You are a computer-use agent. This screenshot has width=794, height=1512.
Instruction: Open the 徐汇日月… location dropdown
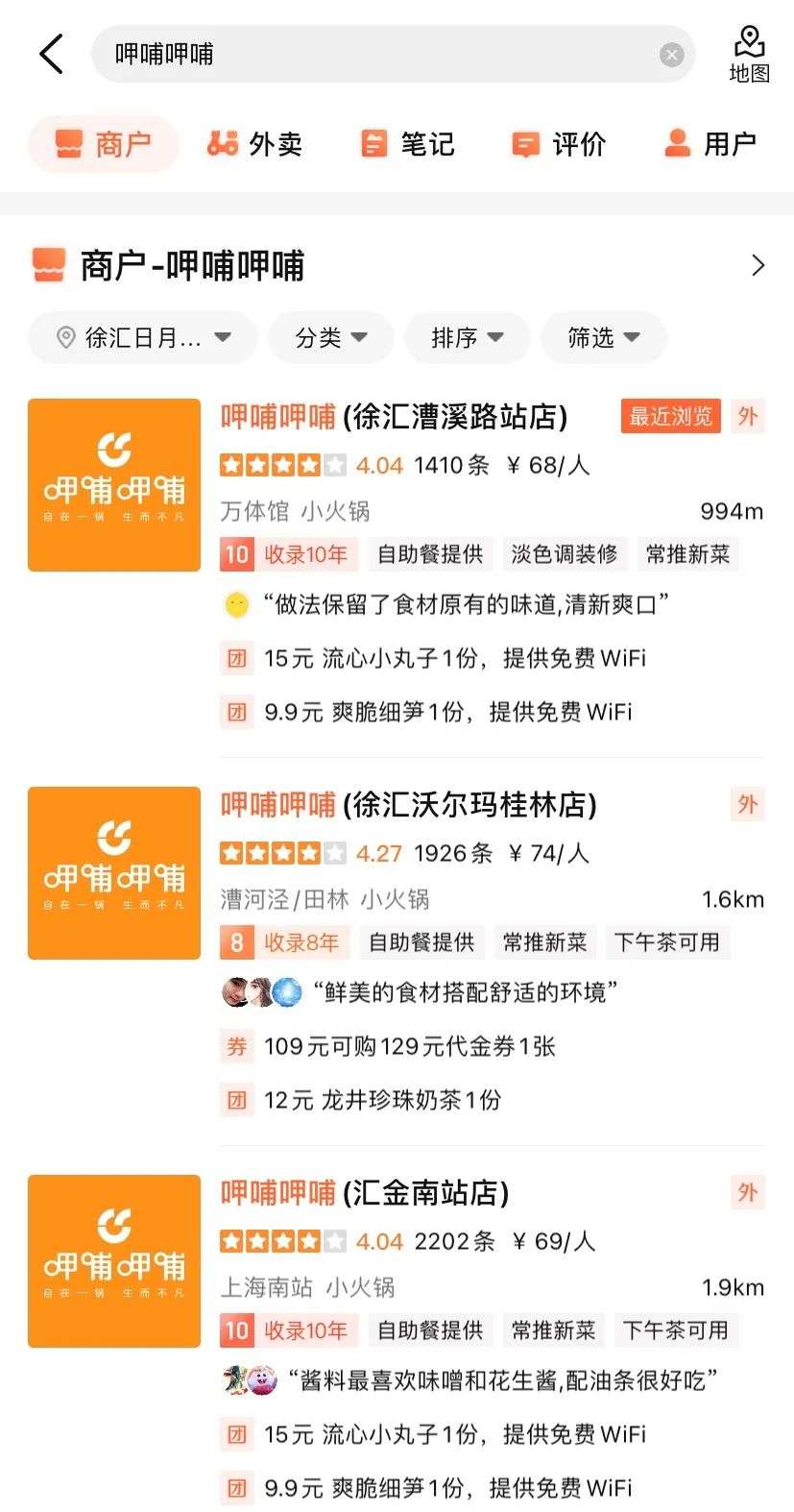pos(142,338)
